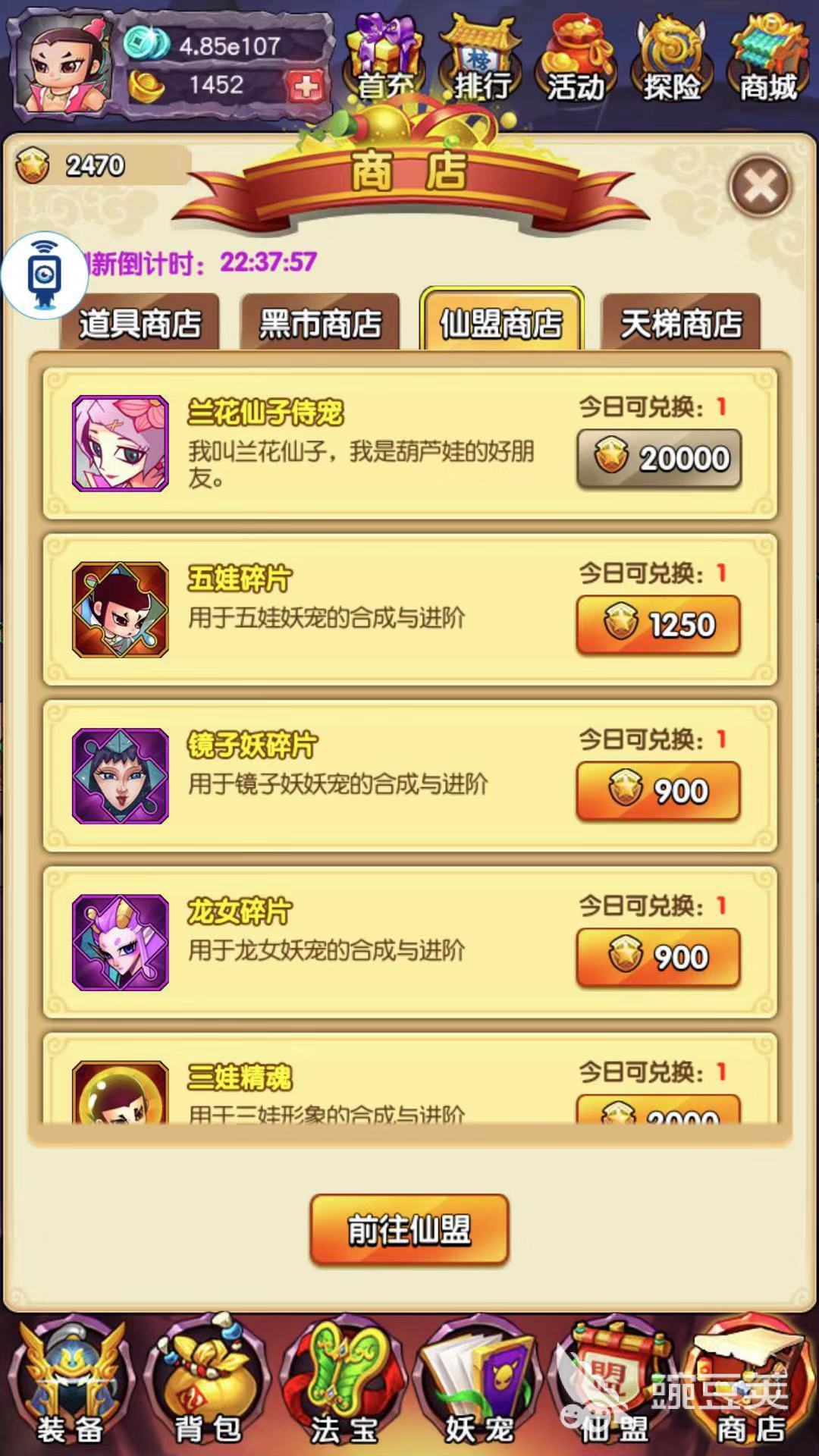Open the 排行 ranking board
The height and width of the screenshot is (1456, 819).
481,62
